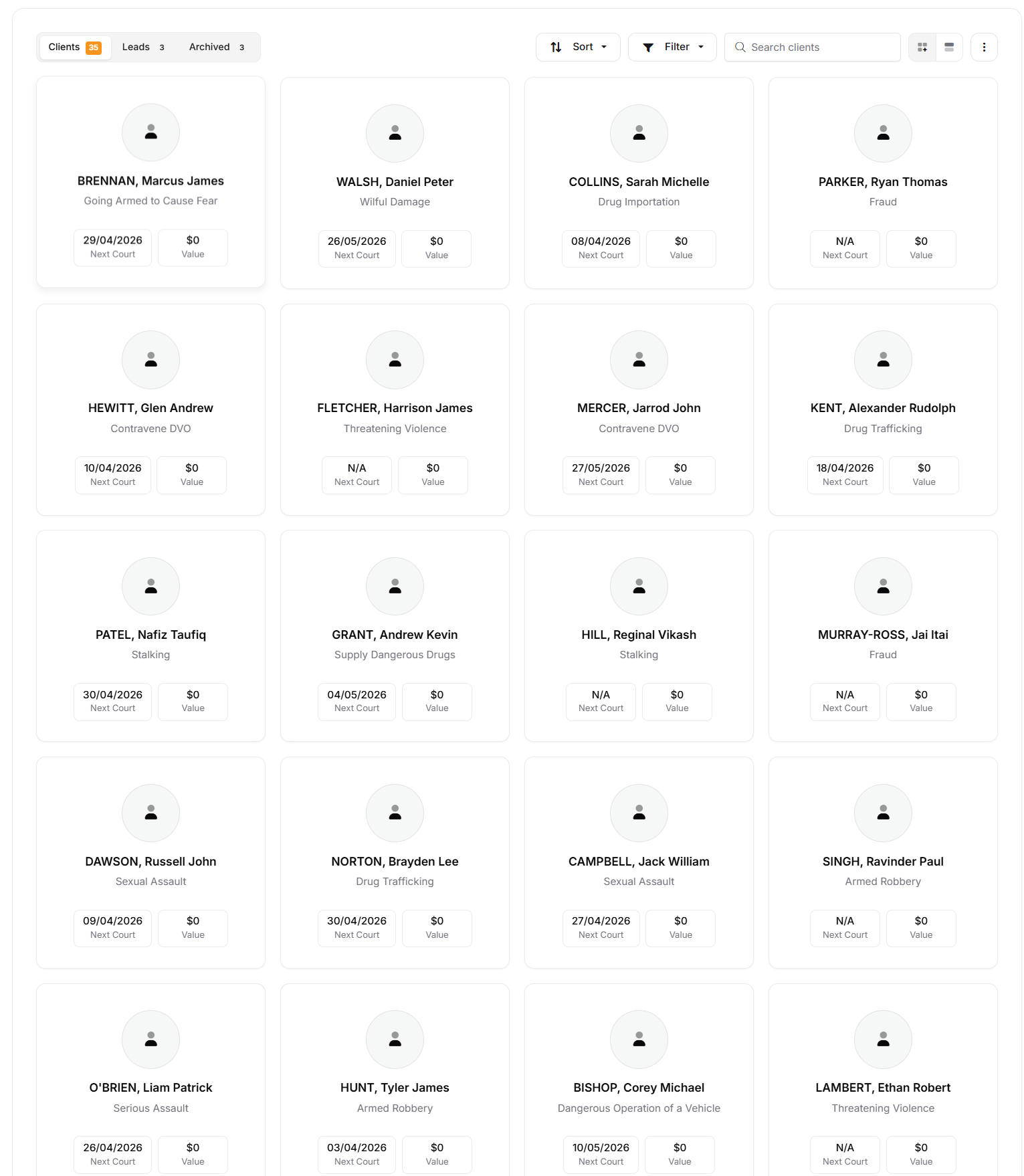The width and height of the screenshot is (1024, 1176).
Task: Open the Filter dropdown
Action: pos(672,47)
